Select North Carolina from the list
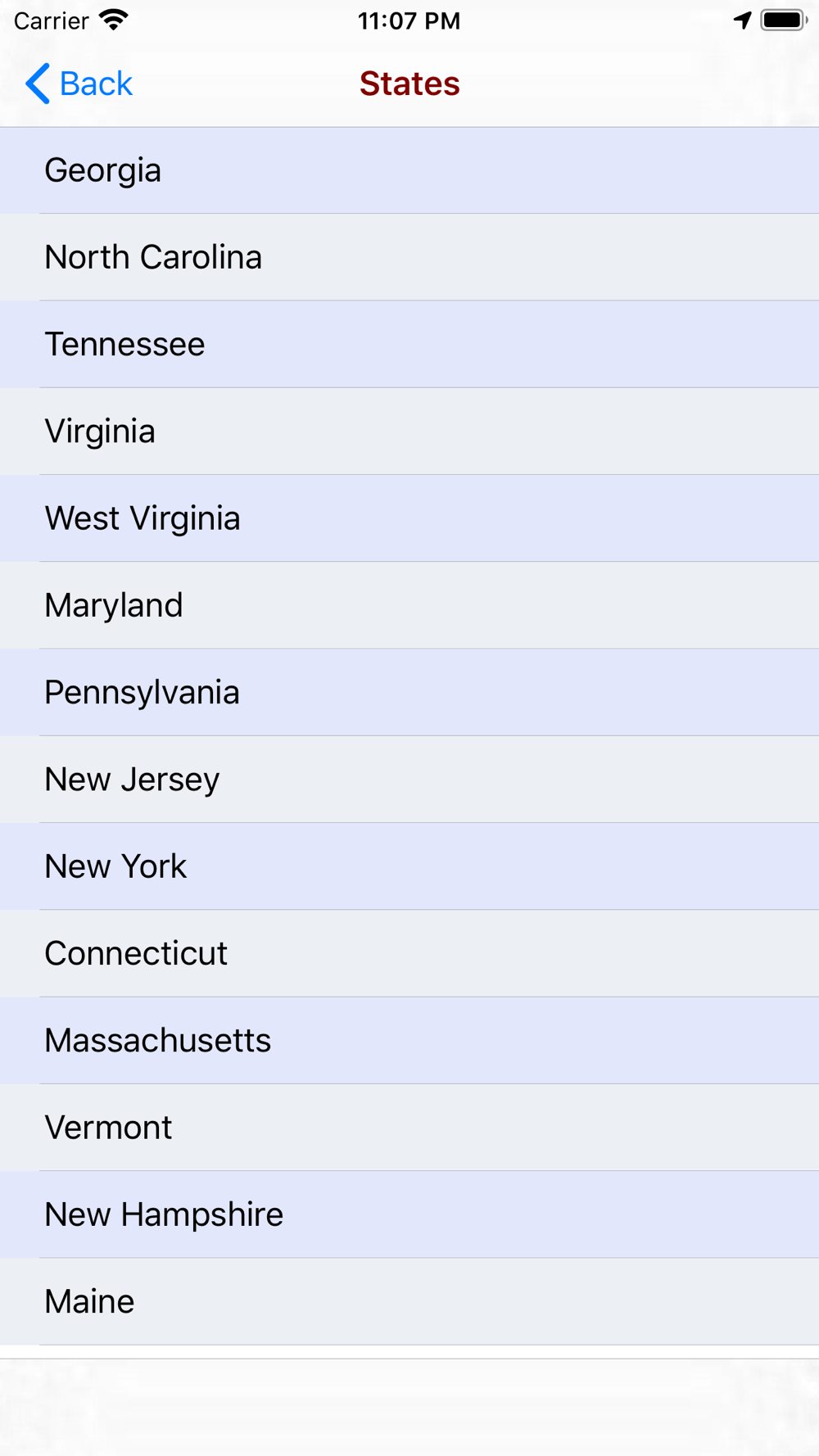Screen dimensions: 819x1456 pyautogui.click(x=409, y=257)
